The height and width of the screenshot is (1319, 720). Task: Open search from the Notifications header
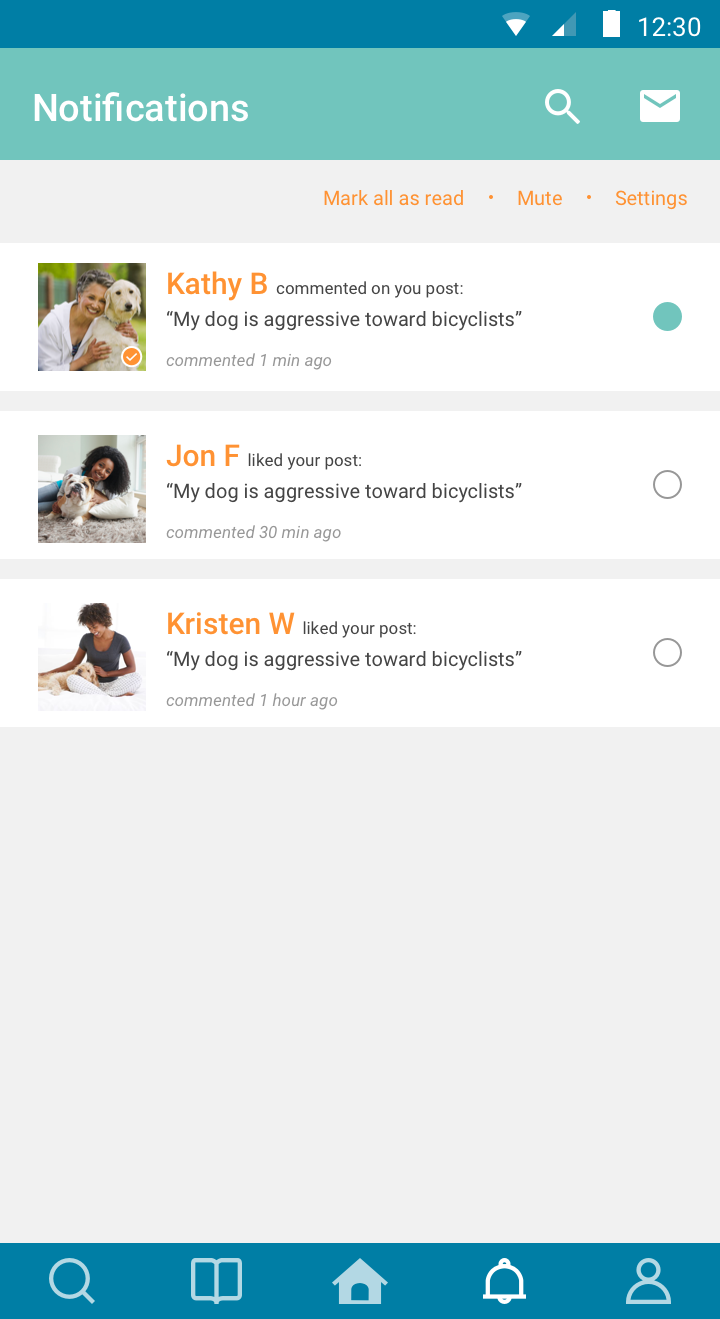562,106
